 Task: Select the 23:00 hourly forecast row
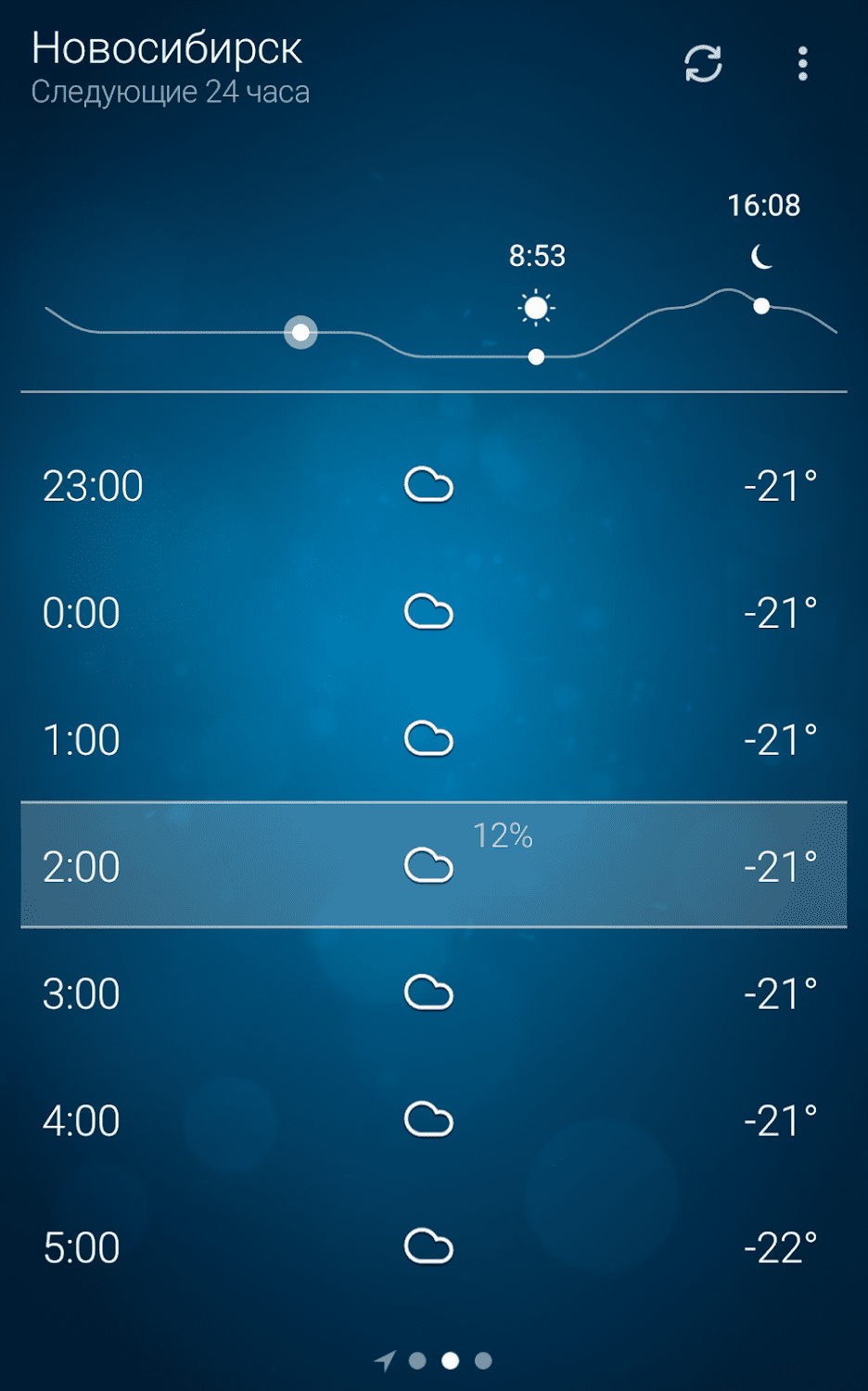(x=433, y=486)
